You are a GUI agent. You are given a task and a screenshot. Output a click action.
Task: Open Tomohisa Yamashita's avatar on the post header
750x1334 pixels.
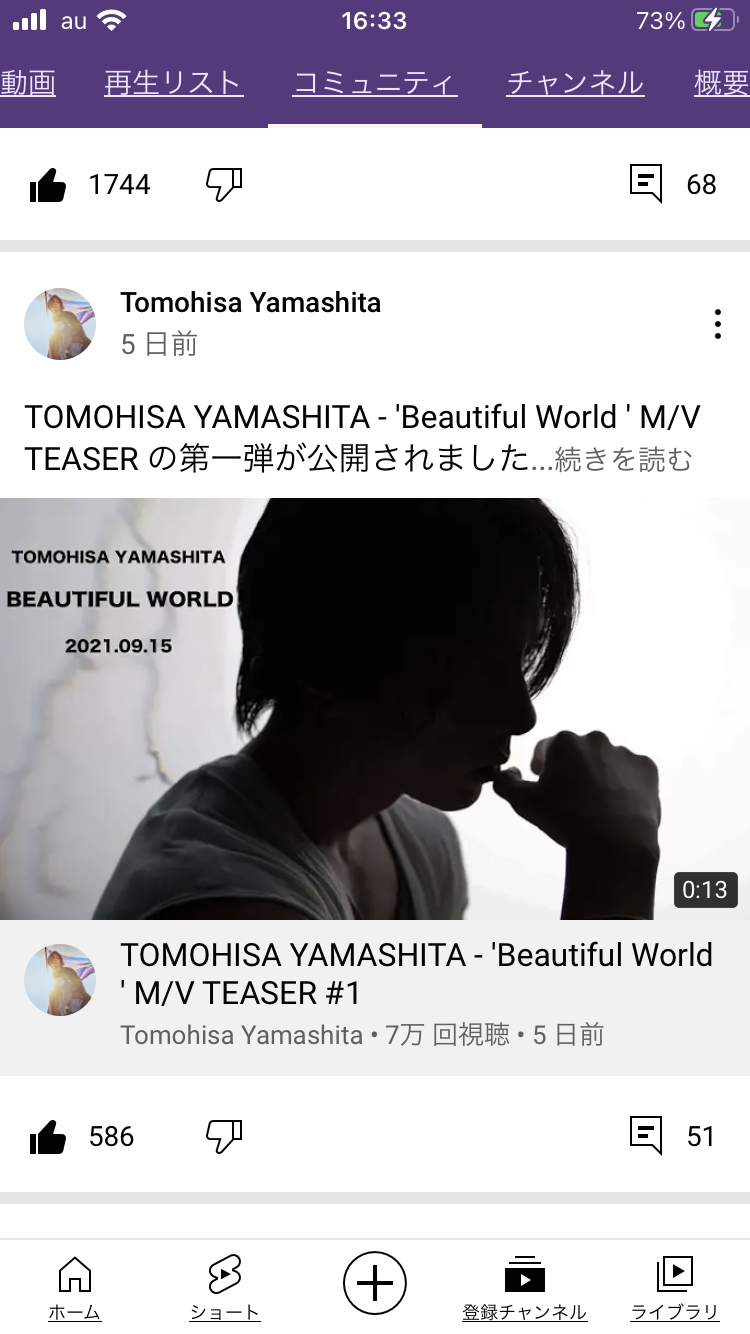pyautogui.click(x=60, y=324)
